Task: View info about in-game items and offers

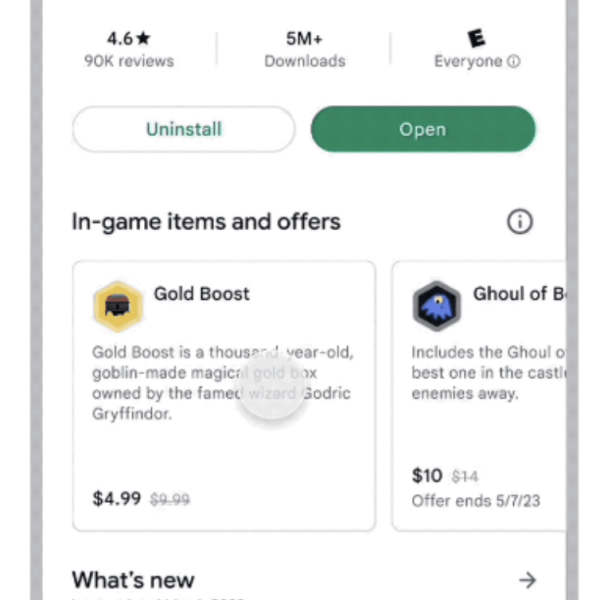Action: pyautogui.click(x=520, y=222)
